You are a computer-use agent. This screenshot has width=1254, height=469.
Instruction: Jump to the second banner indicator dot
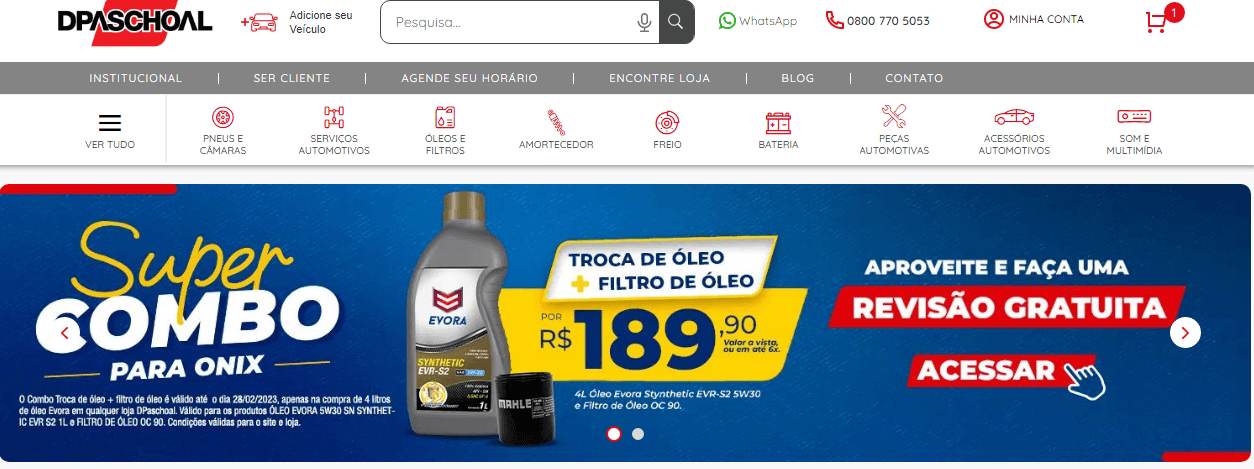point(638,434)
